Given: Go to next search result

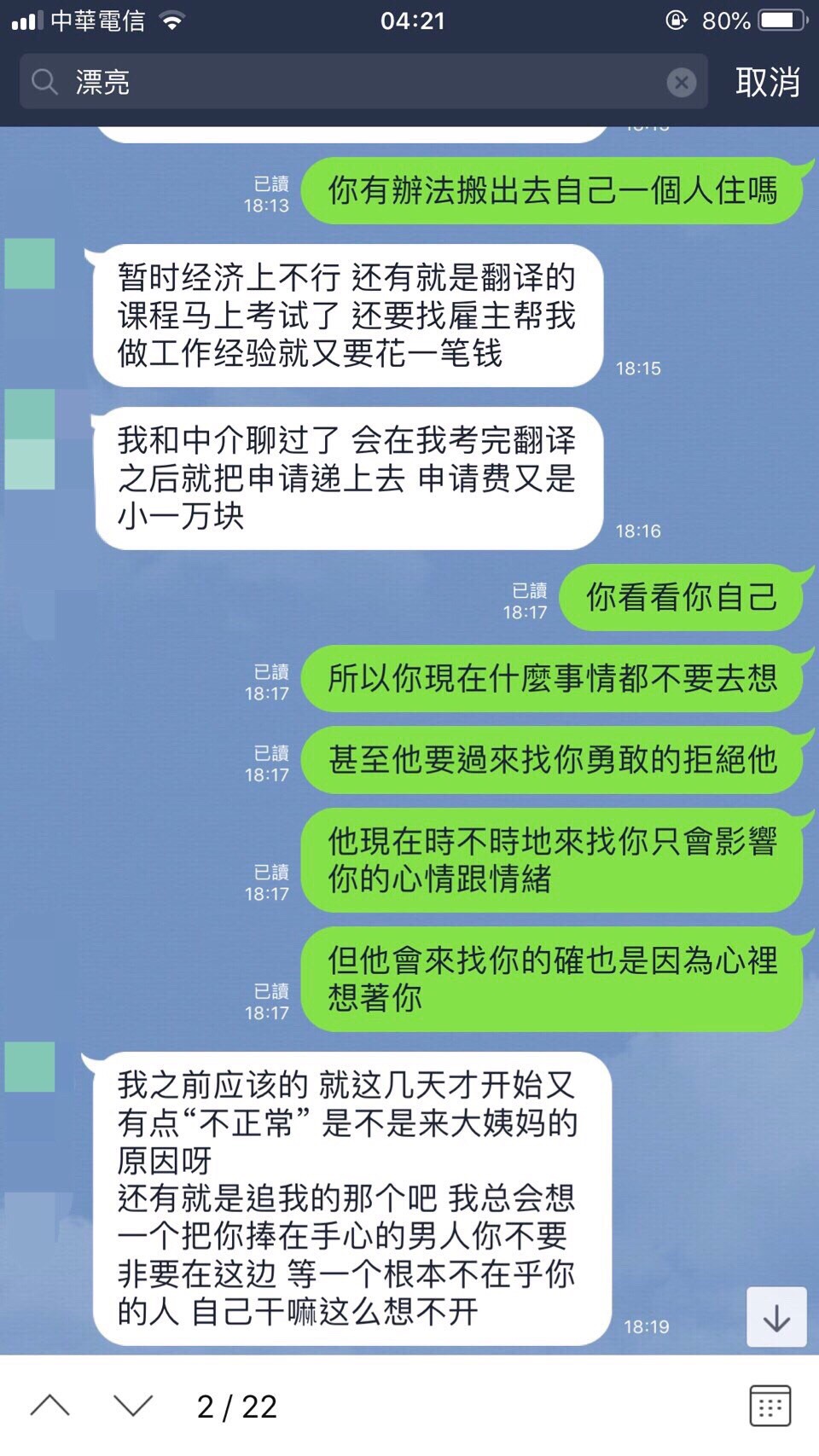Looking at the screenshot, I should coord(133,1407).
